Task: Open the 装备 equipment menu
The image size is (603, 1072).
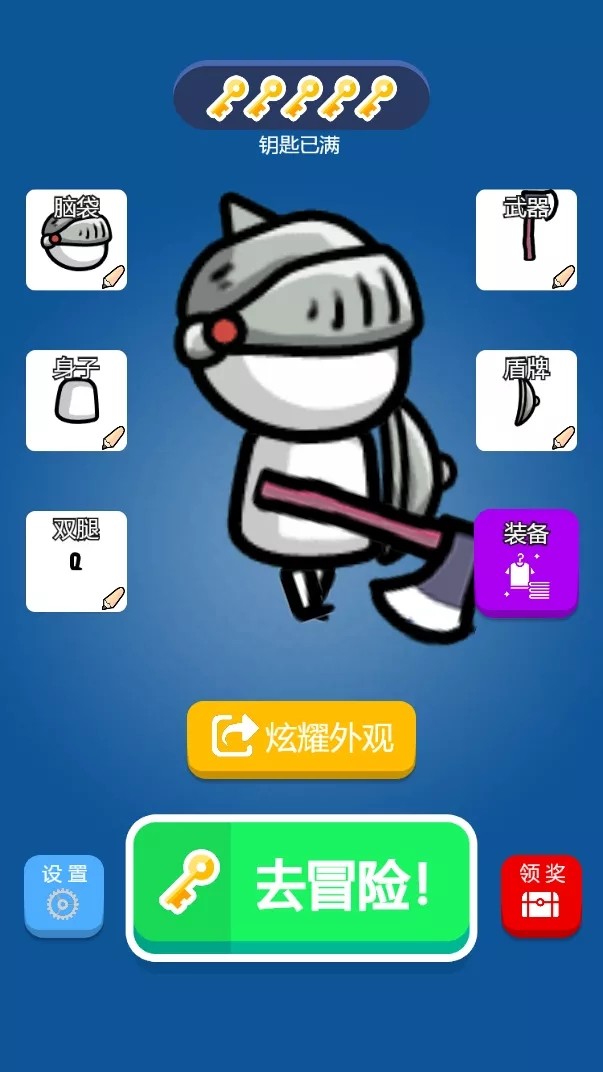Action: (x=526, y=563)
